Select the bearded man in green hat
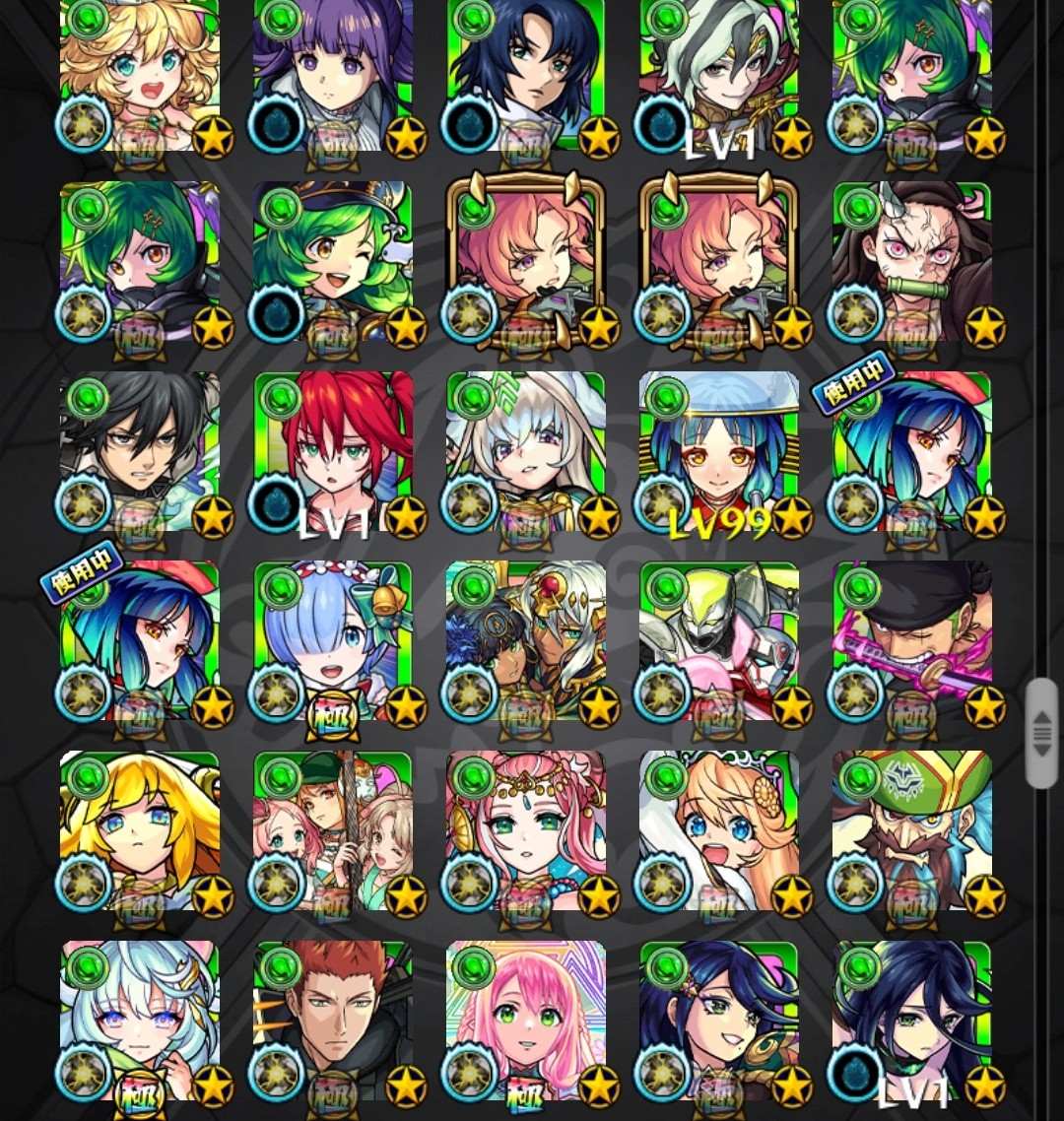This screenshot has width=1064, height=1121. tap(911, 830)
